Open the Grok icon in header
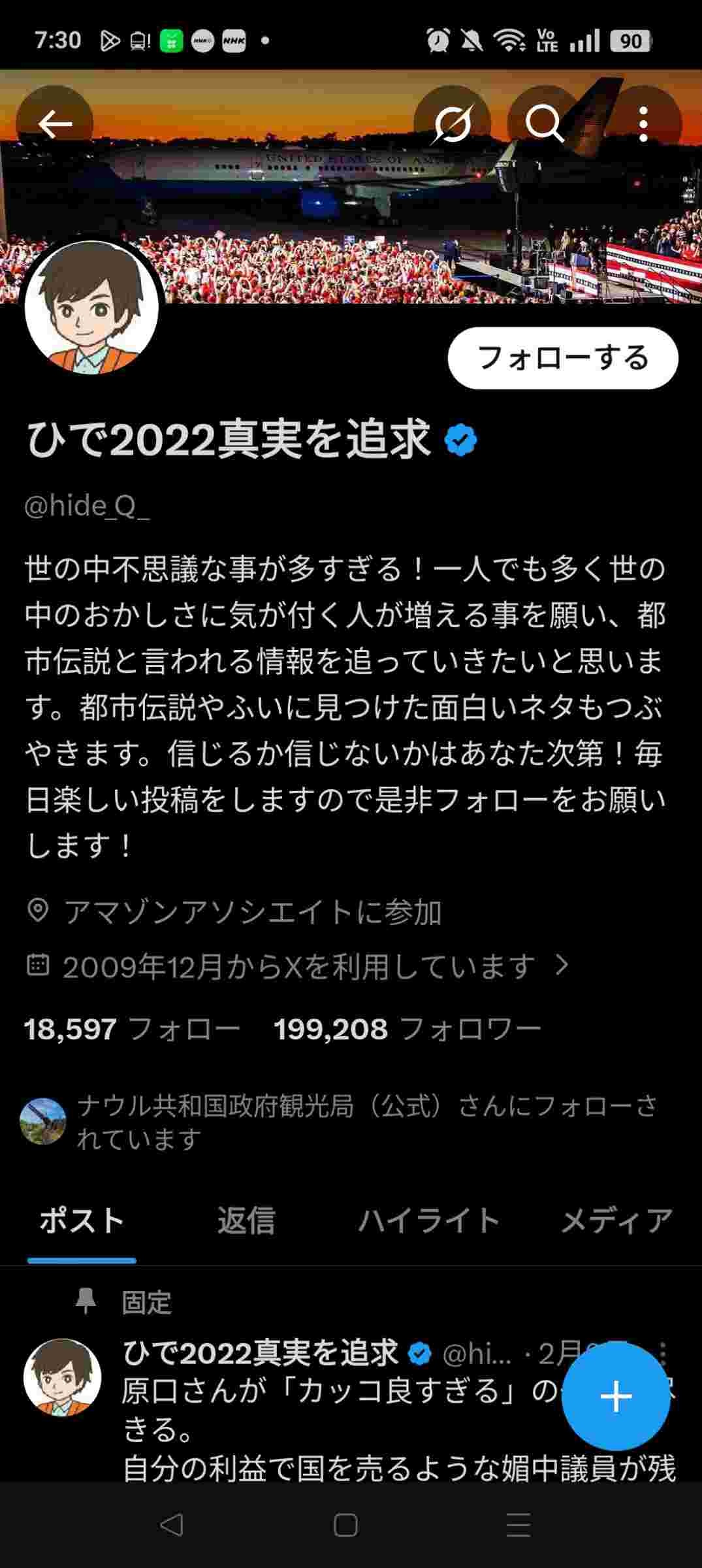This screenshot has height=1568, width=702. tap(452, 123)
